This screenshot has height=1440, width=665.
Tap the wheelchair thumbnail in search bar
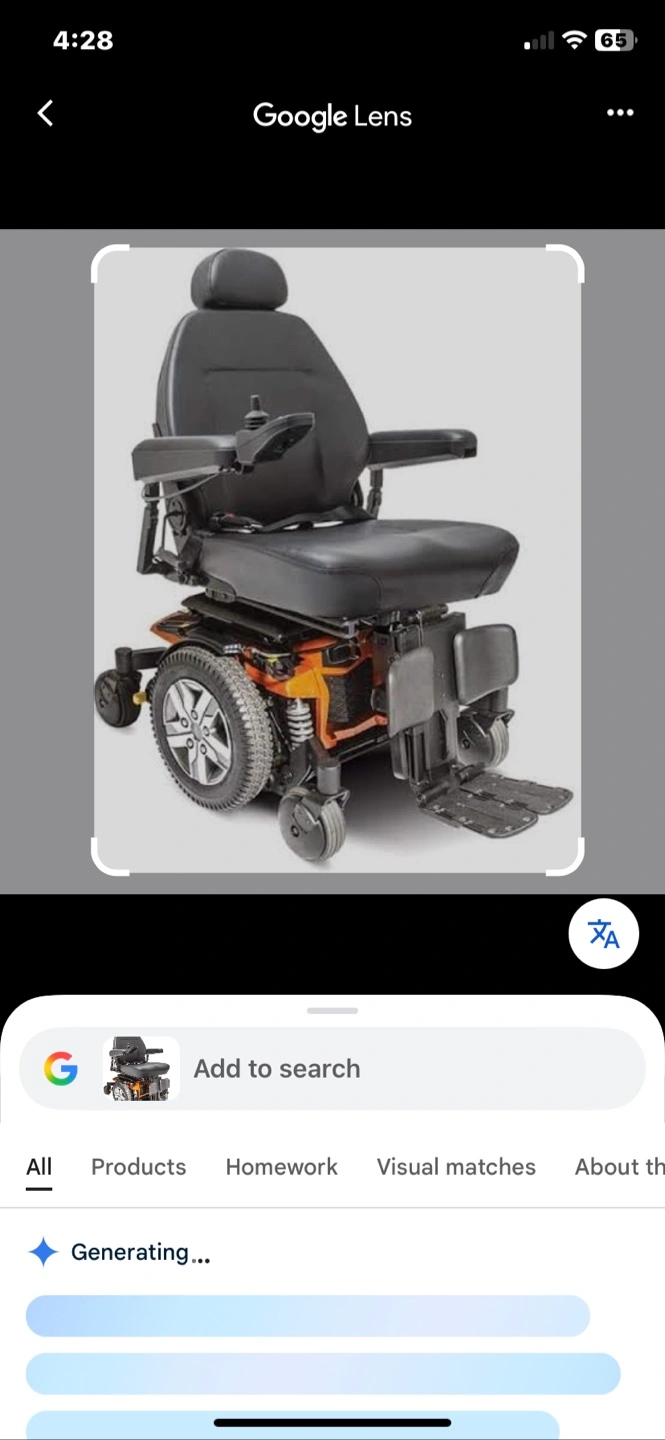141,1069
